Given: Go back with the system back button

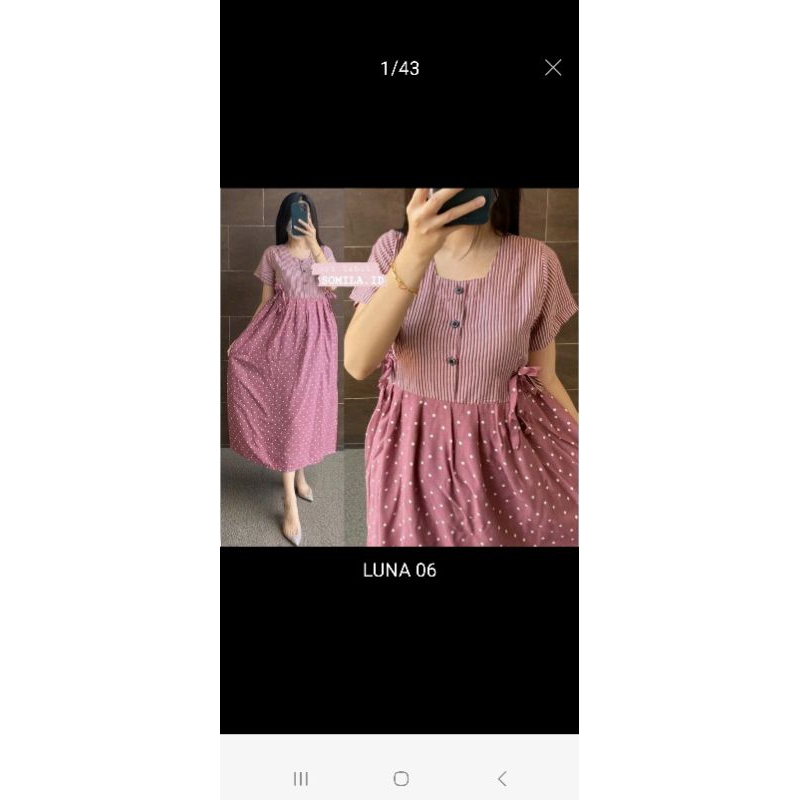Looking at the screenshot, I should pyautogui.click(x=502, y=778).
